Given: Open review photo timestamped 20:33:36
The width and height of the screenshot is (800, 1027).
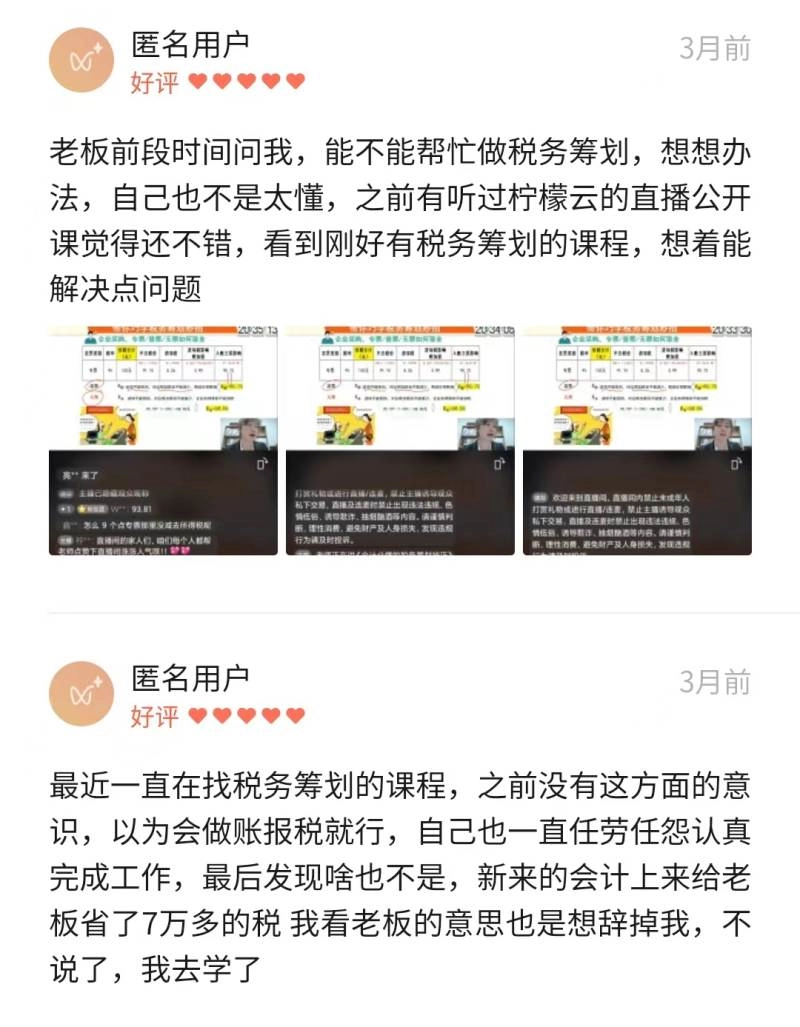Looking at the screenshot, I should (x=637, y=440).
